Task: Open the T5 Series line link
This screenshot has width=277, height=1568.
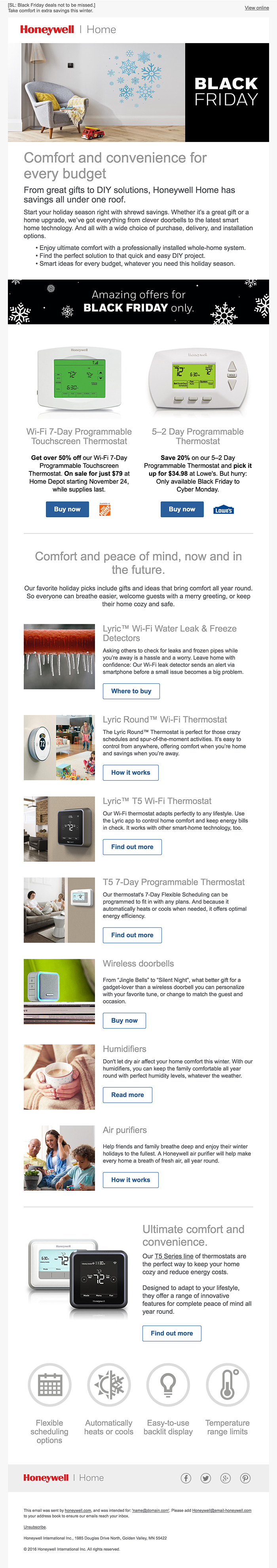Action: 173,1256
